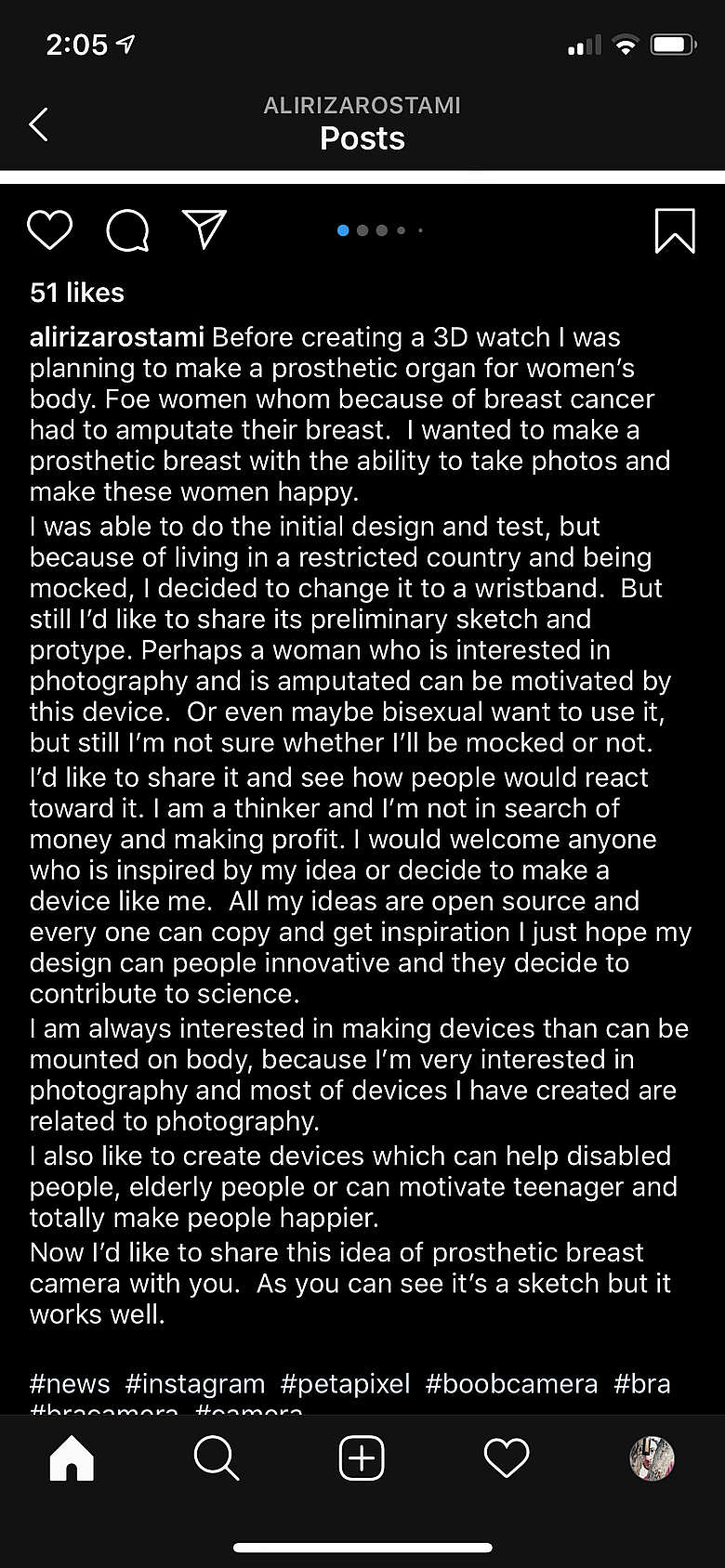Screen dimensions: 725x1568
Task: View the list of 51 likes
Action: pos(77,293)
